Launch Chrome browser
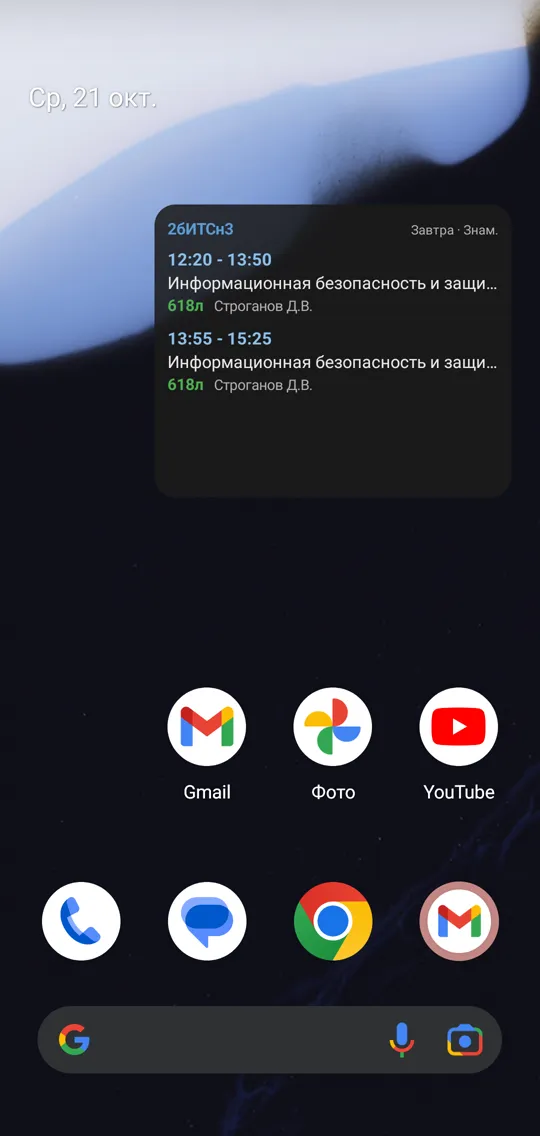 [x=333, y=921]
